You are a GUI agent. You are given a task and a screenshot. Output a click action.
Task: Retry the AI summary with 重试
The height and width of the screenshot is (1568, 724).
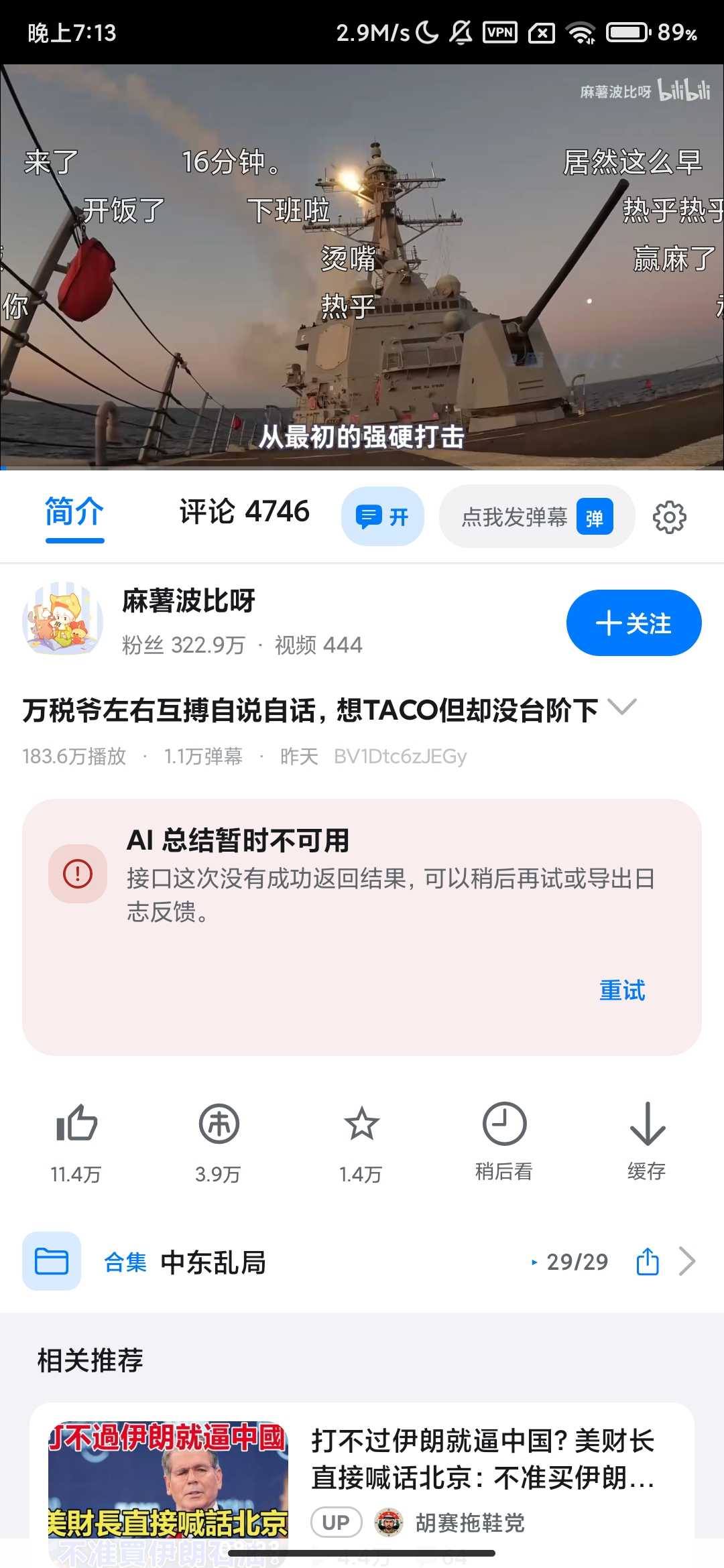621,990
